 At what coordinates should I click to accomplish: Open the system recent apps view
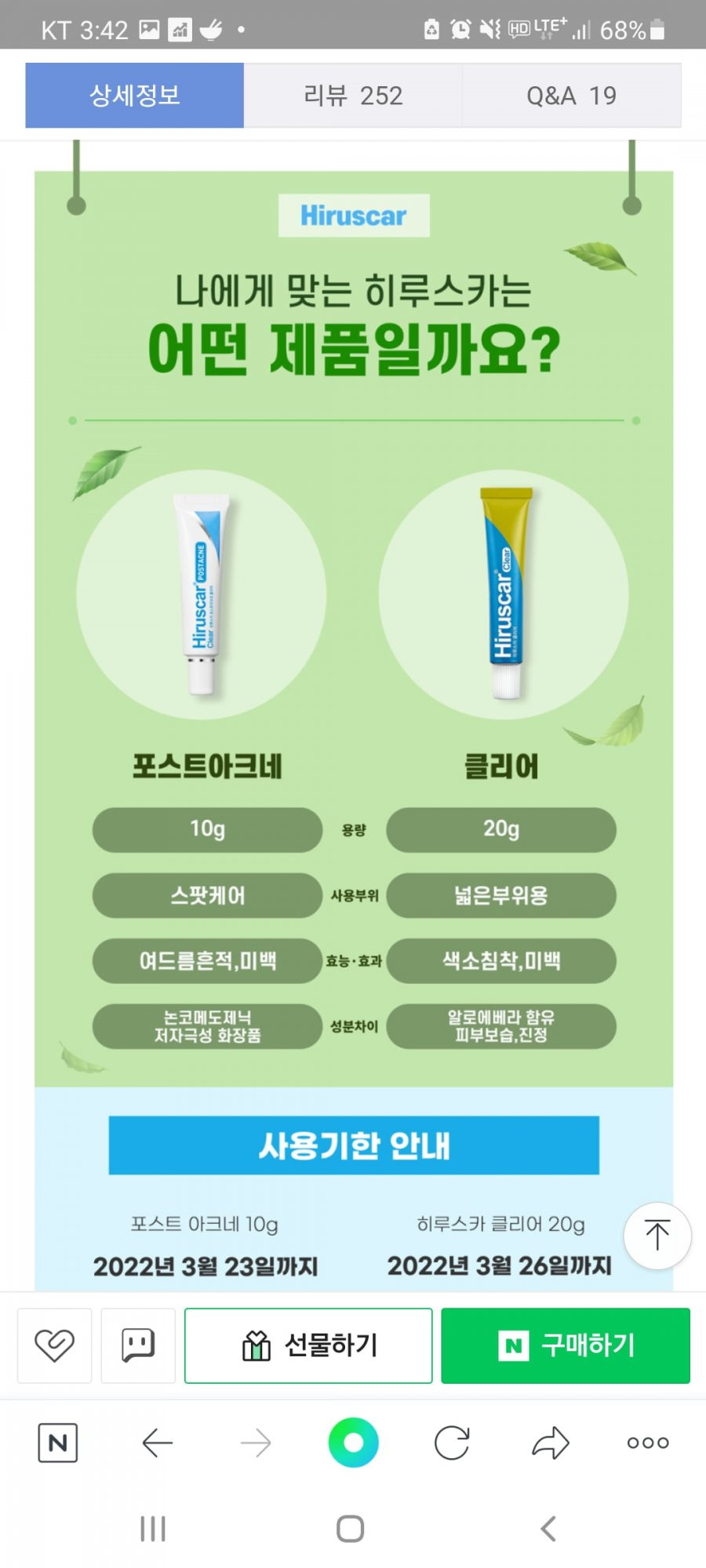(x=153, y=1529)
